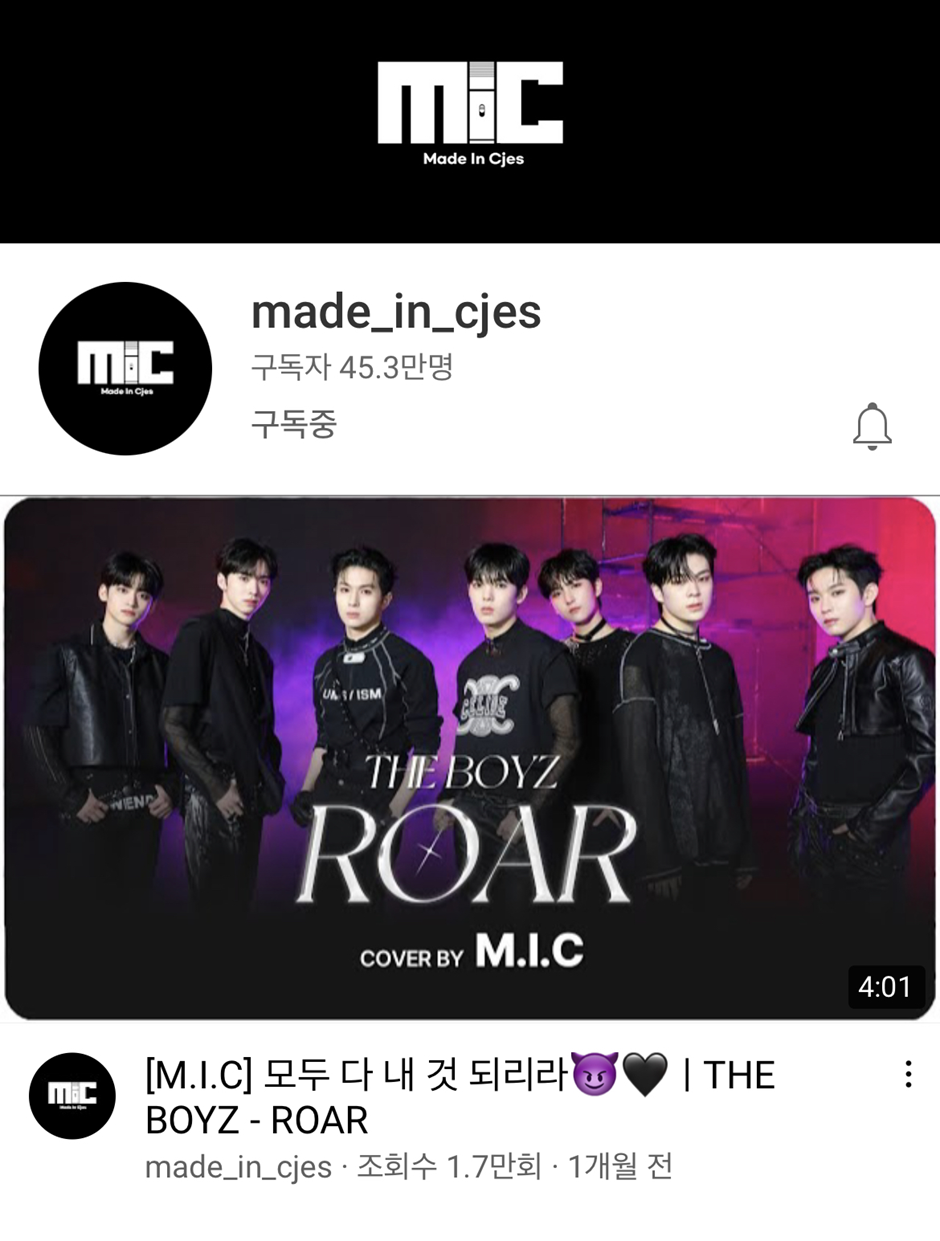Open the notification bell for made_in_cjes
This screenshot has height=1241, width=940.
tap(872, 427)
